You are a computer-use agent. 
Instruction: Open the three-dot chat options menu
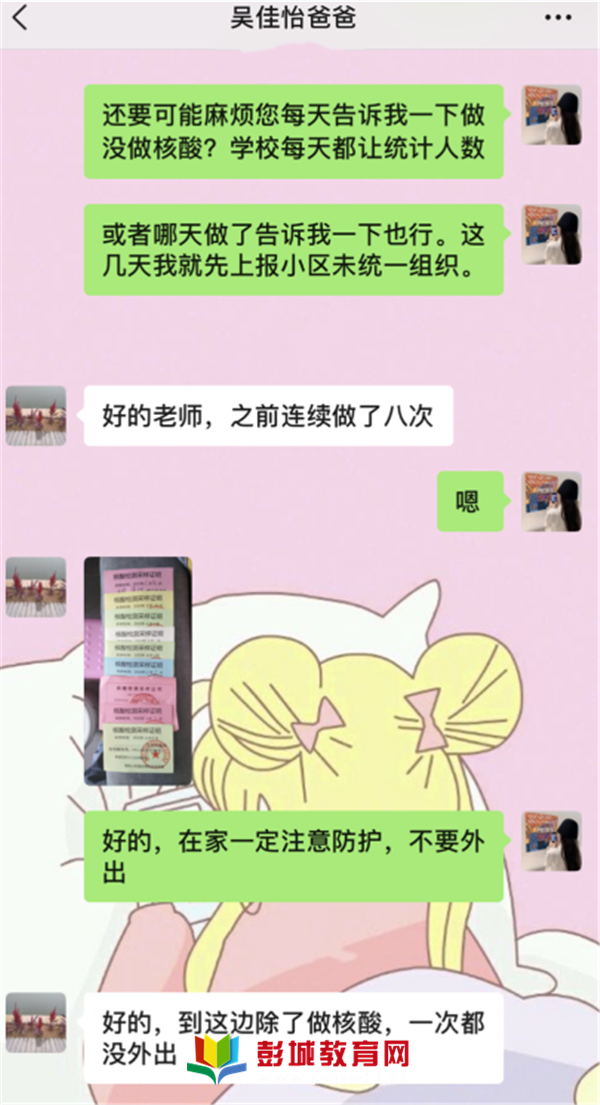point(557,18)
